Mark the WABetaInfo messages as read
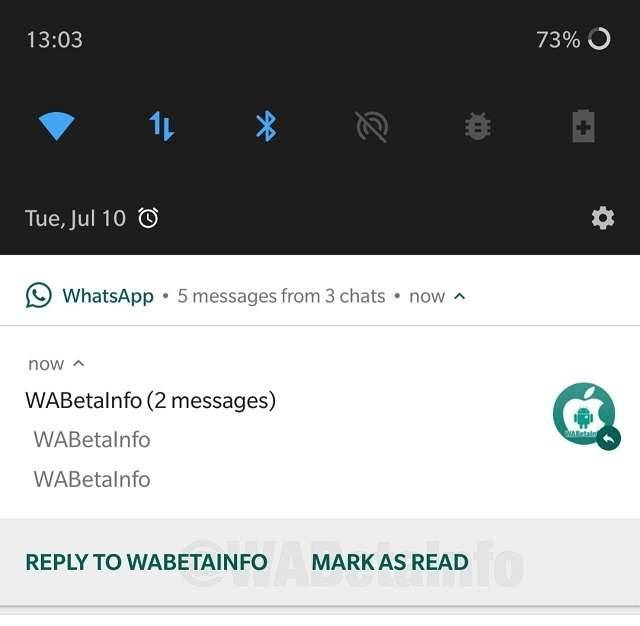 [390, 562]
